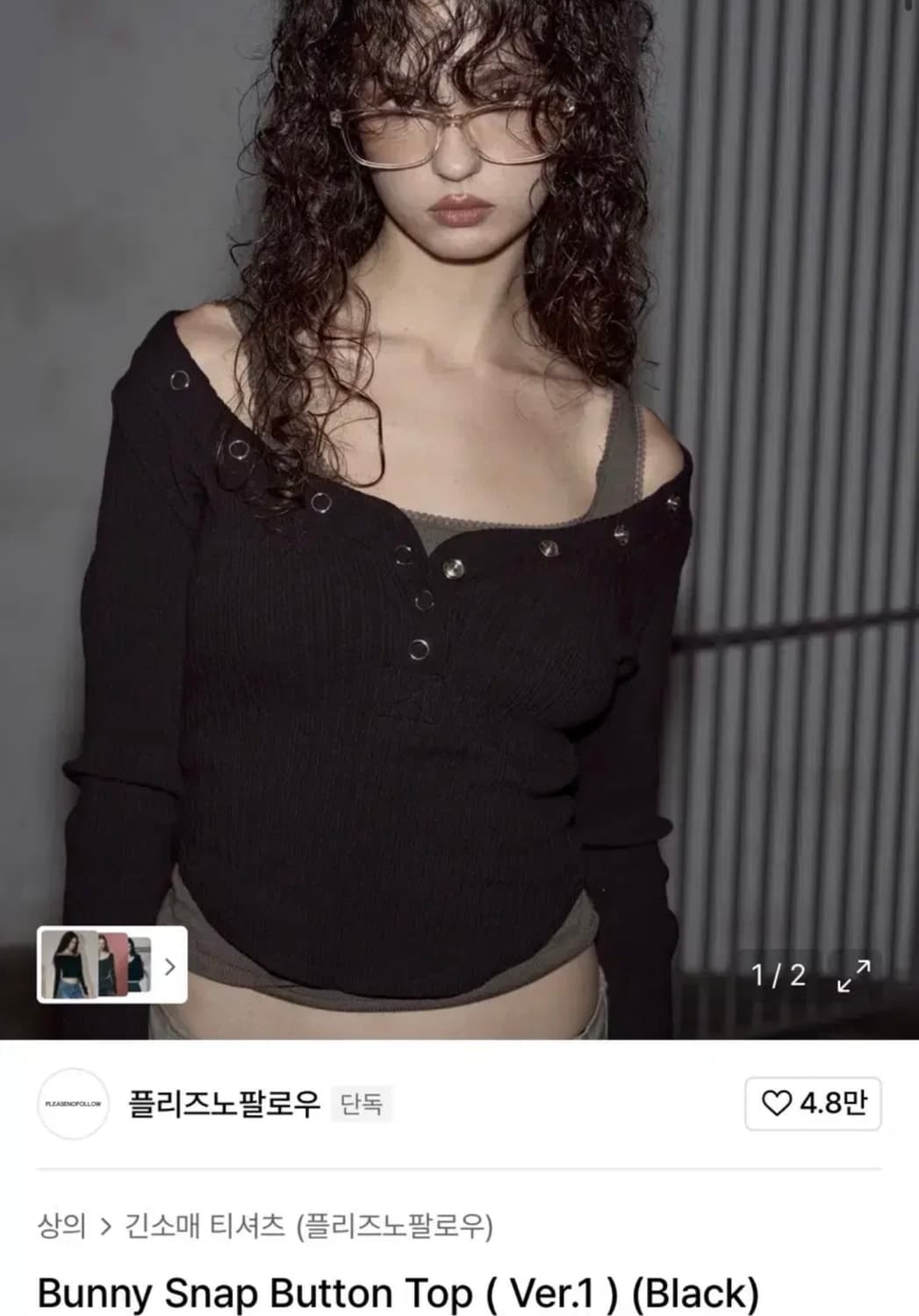Viewport: 919px width, 1316px height.
Task: Click the 1/2 image page indicator
Action: click(x=779, y=974)
